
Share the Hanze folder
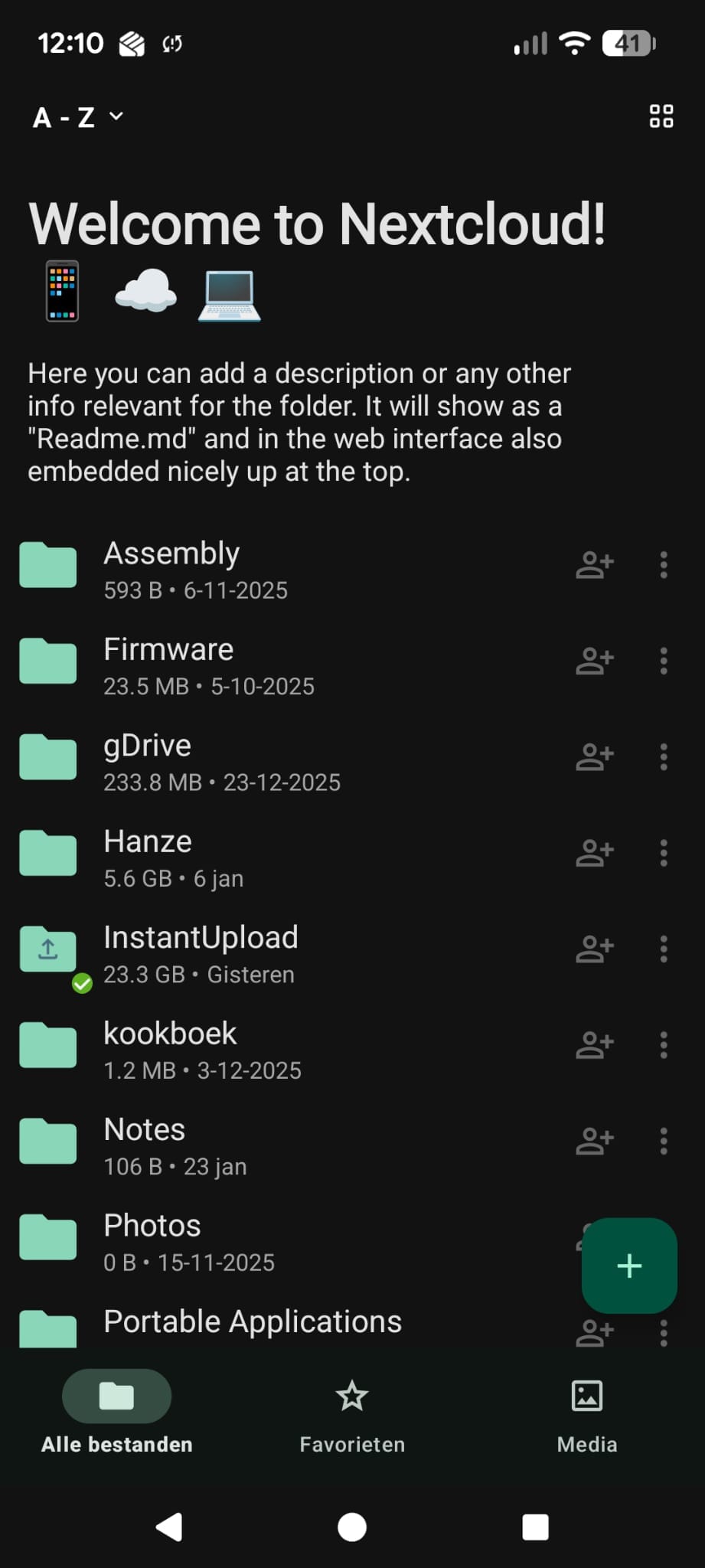[x=595, y=852]
